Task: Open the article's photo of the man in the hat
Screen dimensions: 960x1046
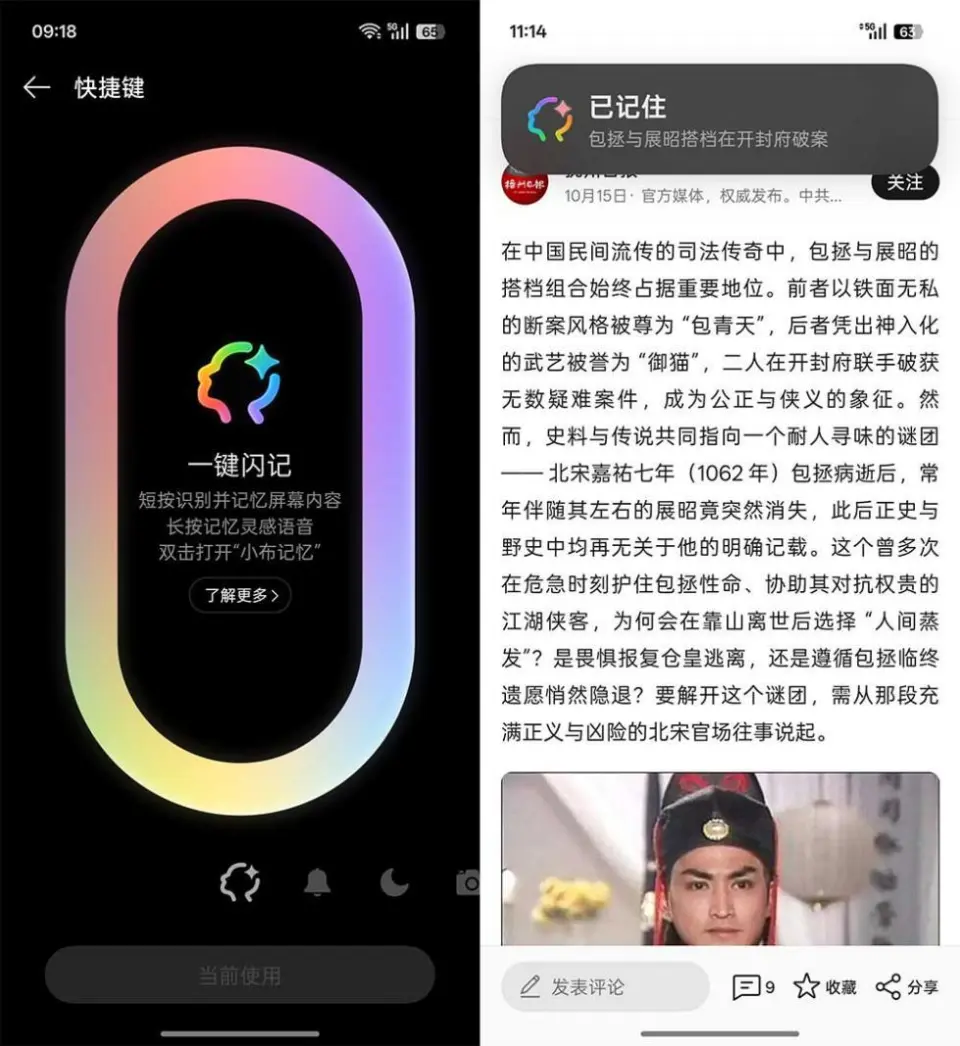Action: pos(719,858)
